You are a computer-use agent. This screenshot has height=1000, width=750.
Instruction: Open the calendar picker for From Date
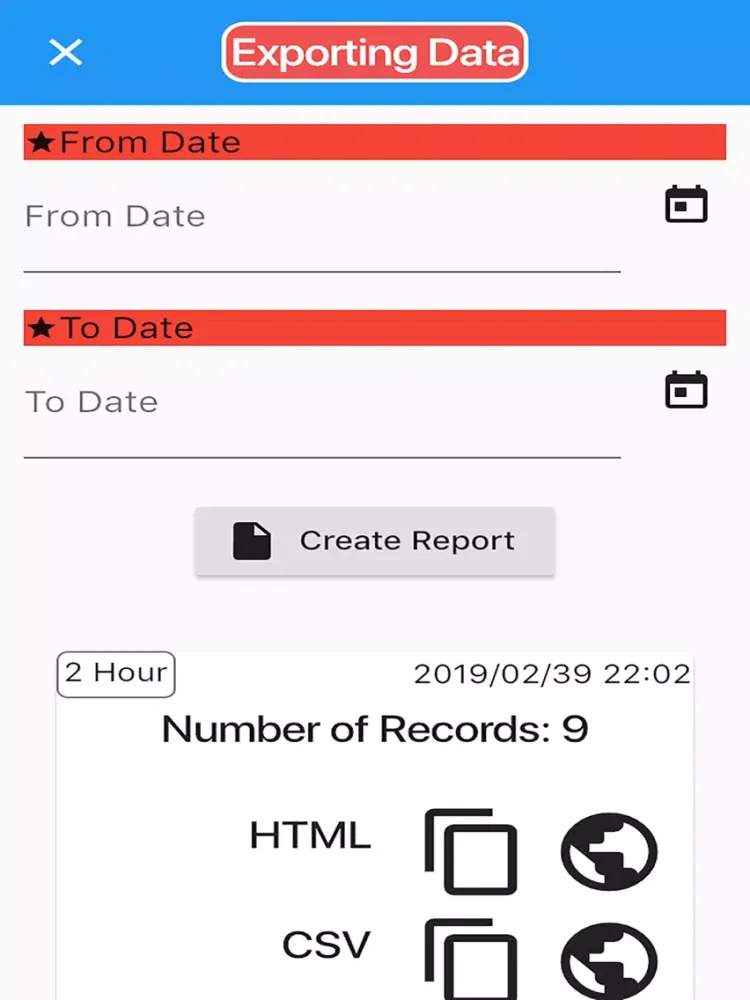686,205
